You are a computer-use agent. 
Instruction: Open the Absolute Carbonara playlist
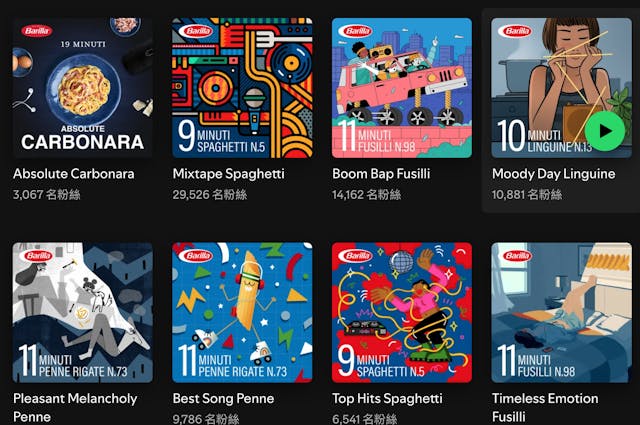[83, 88]
